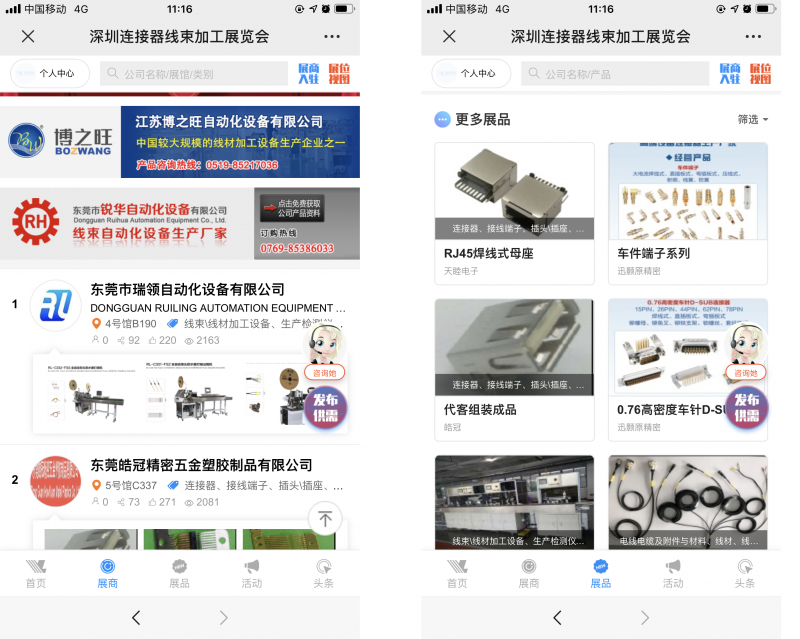Open the 锐华自动化设备 banner ad

pos(180,222)
